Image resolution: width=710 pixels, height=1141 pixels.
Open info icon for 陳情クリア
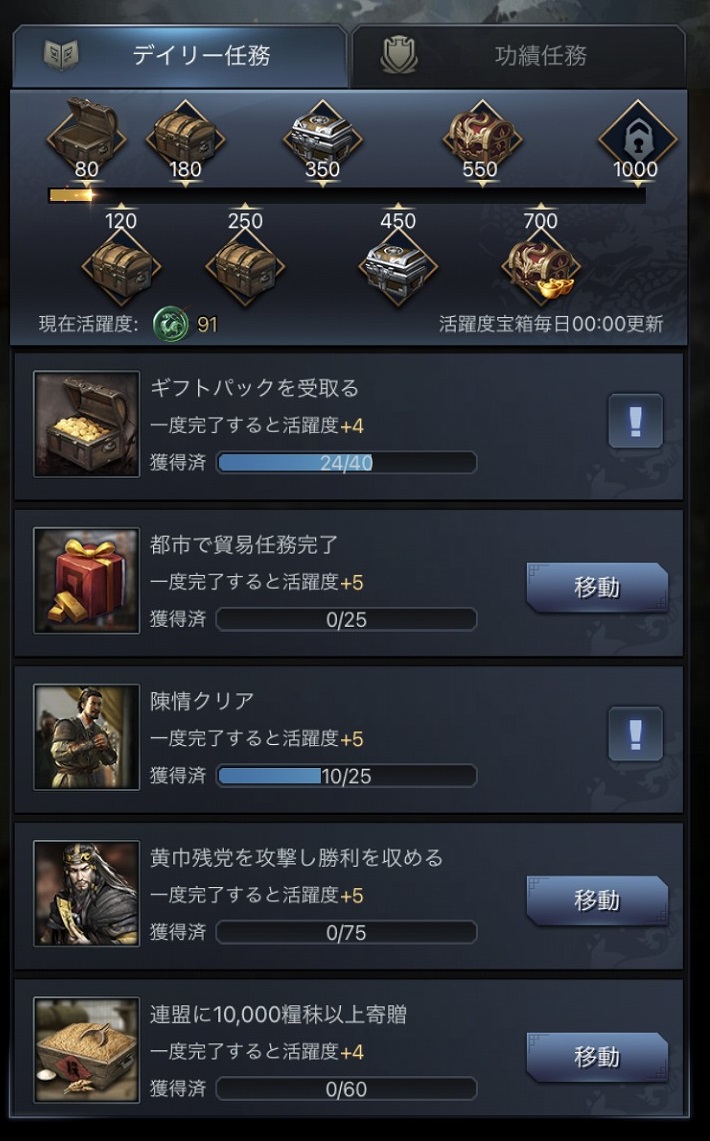[635, 734]
